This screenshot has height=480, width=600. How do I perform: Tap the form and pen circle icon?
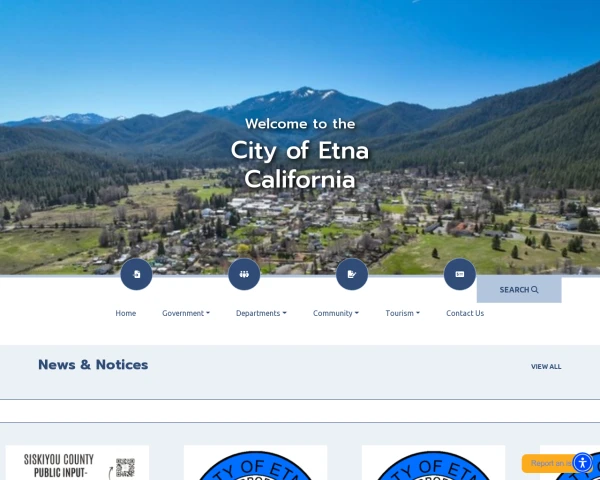pos(351,274)
